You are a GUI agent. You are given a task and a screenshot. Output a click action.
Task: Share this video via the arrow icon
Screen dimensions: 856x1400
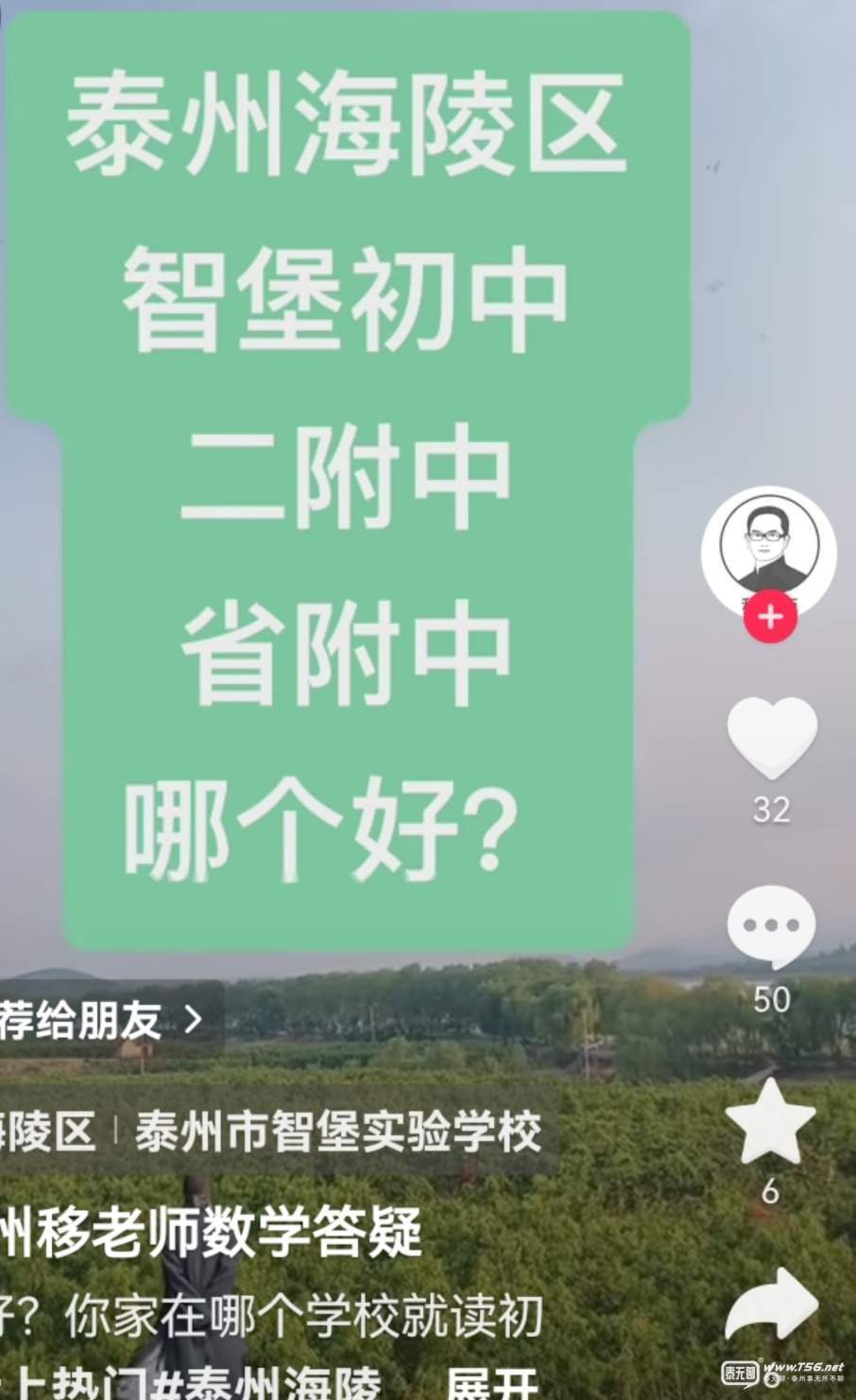click(772, 1305)
